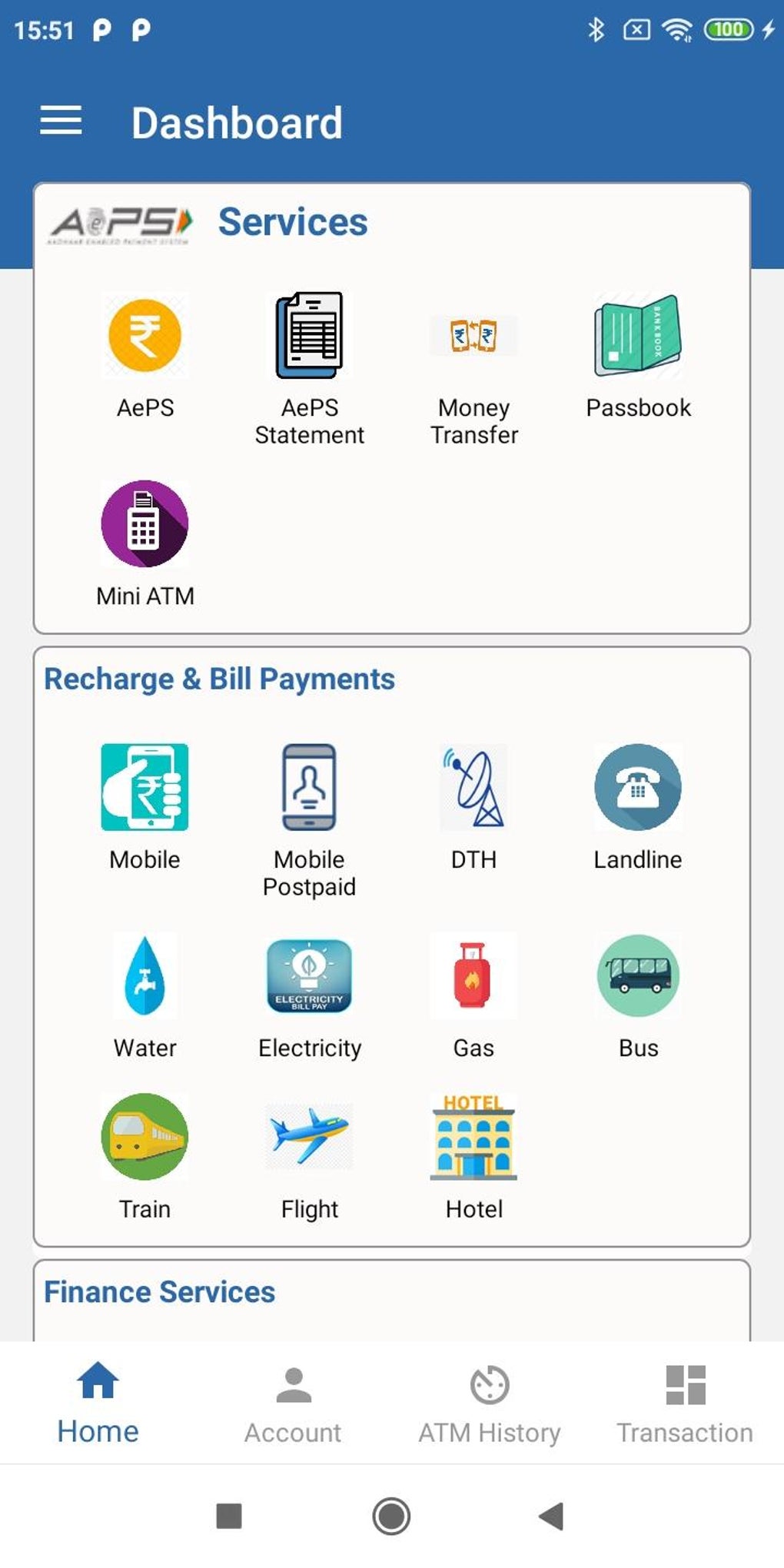Image resolution: width=784 pixels, height=1568 pixels.
Task: Go to the ATM History tab
Action: tap(490, 1404)
